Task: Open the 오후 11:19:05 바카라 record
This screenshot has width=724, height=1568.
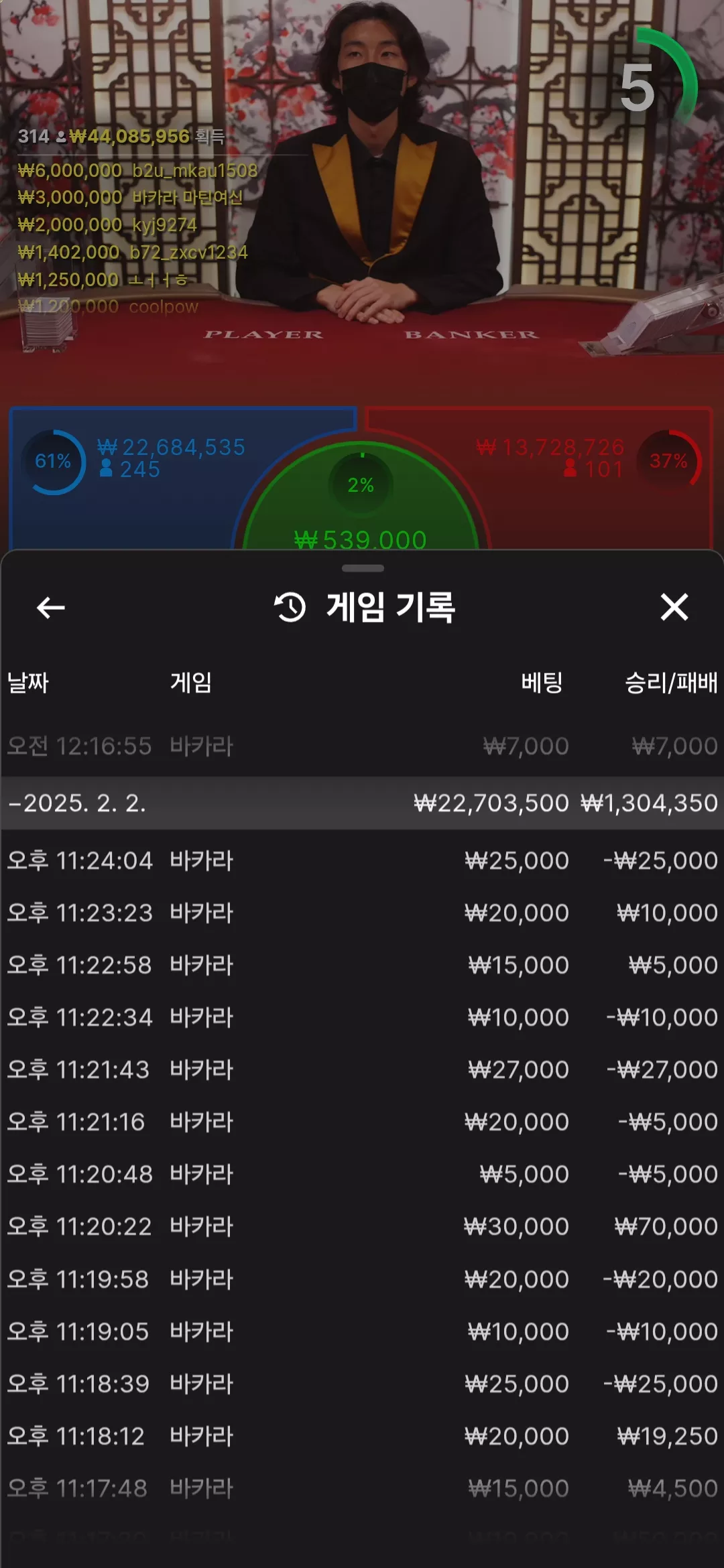Action: [x=362, y=1331]
